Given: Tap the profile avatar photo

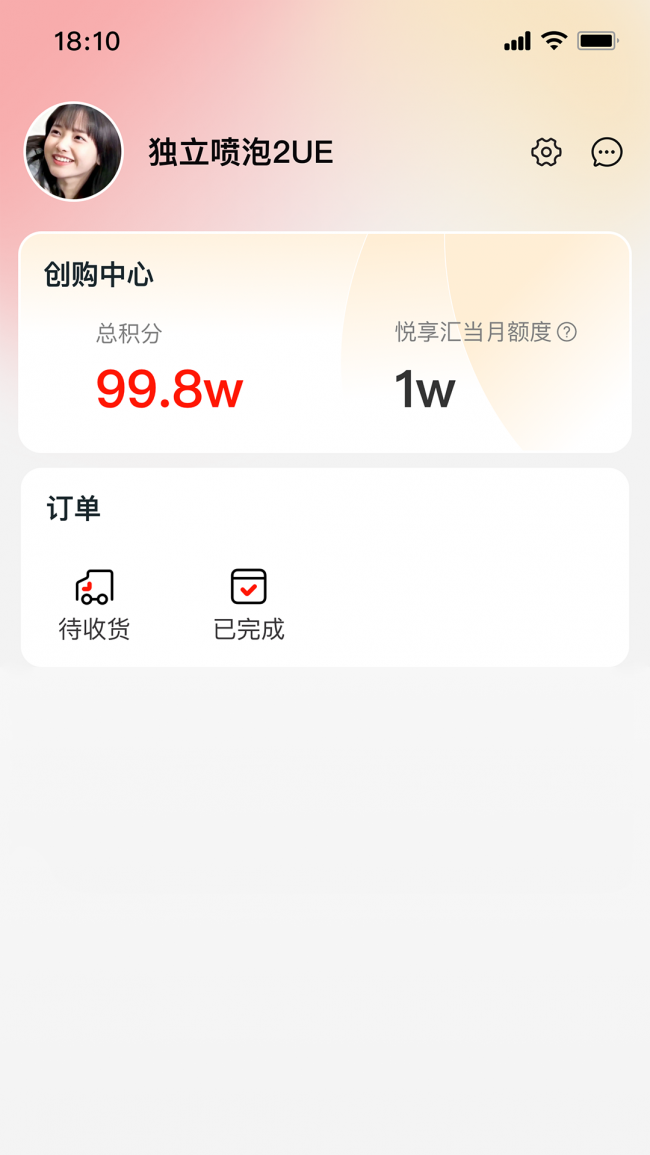Looking at the screenshot, I should [x=74, y=152].
